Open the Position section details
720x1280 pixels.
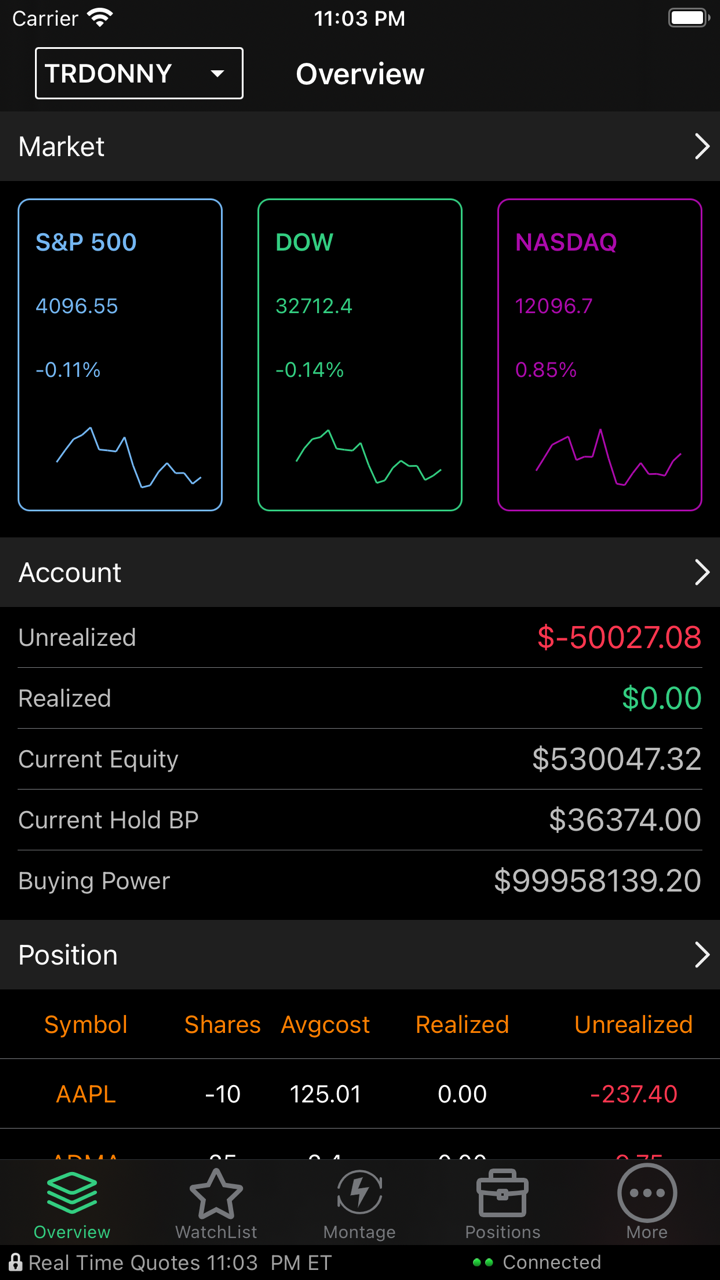tap(701, 955)
